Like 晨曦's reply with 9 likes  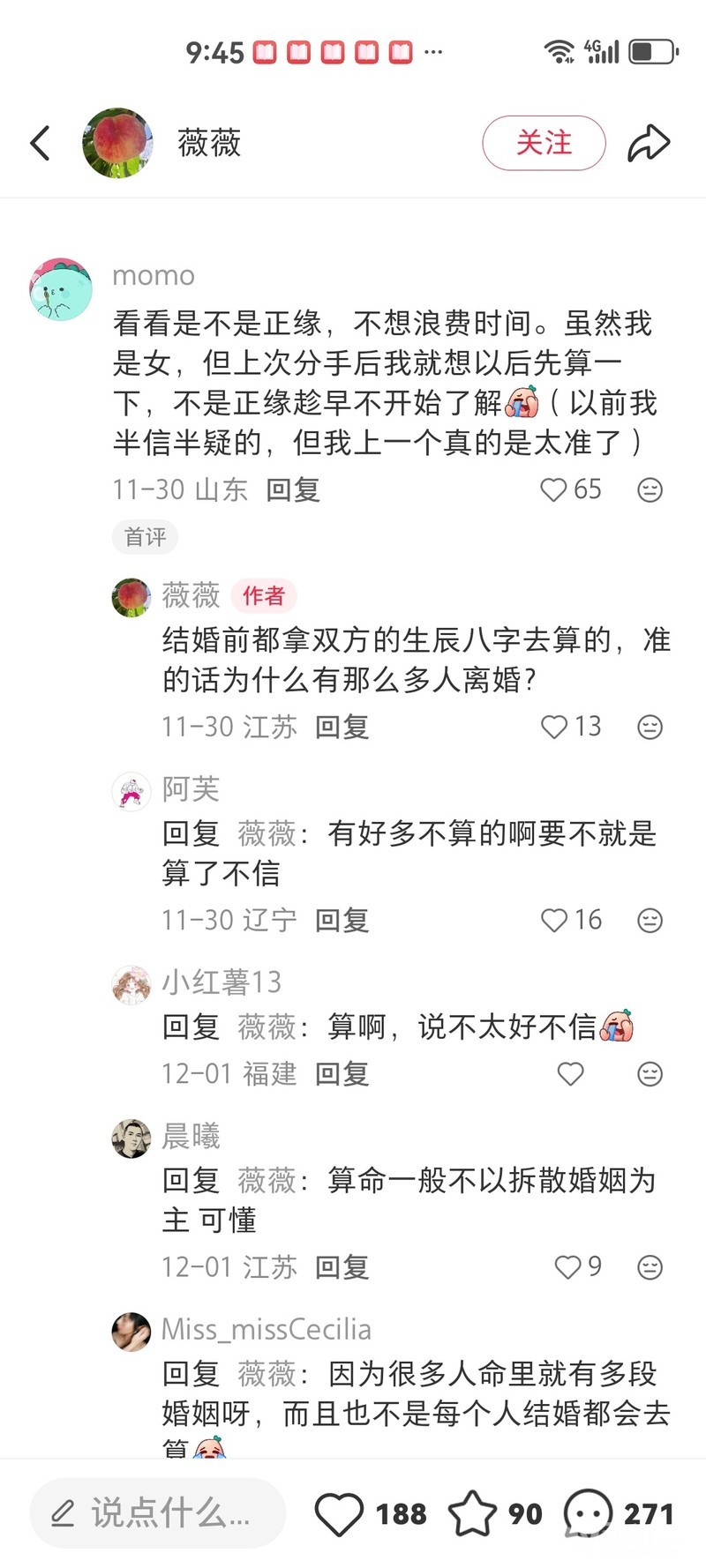click(x=567, y=1267)
